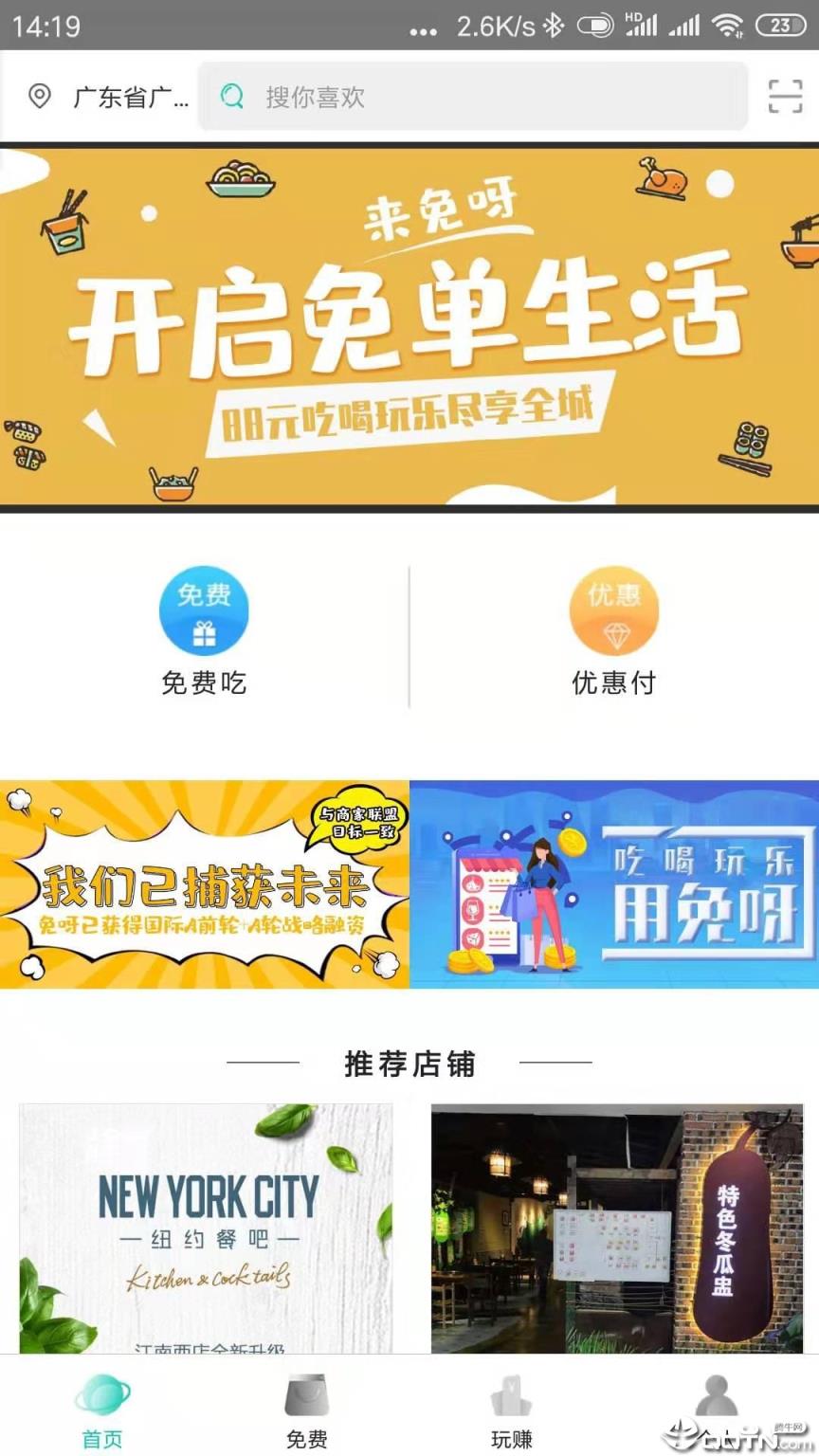Tap the magnifier icon in the search bar
The height and width of the screenshot is (1456, 819).
click(231, 98)
